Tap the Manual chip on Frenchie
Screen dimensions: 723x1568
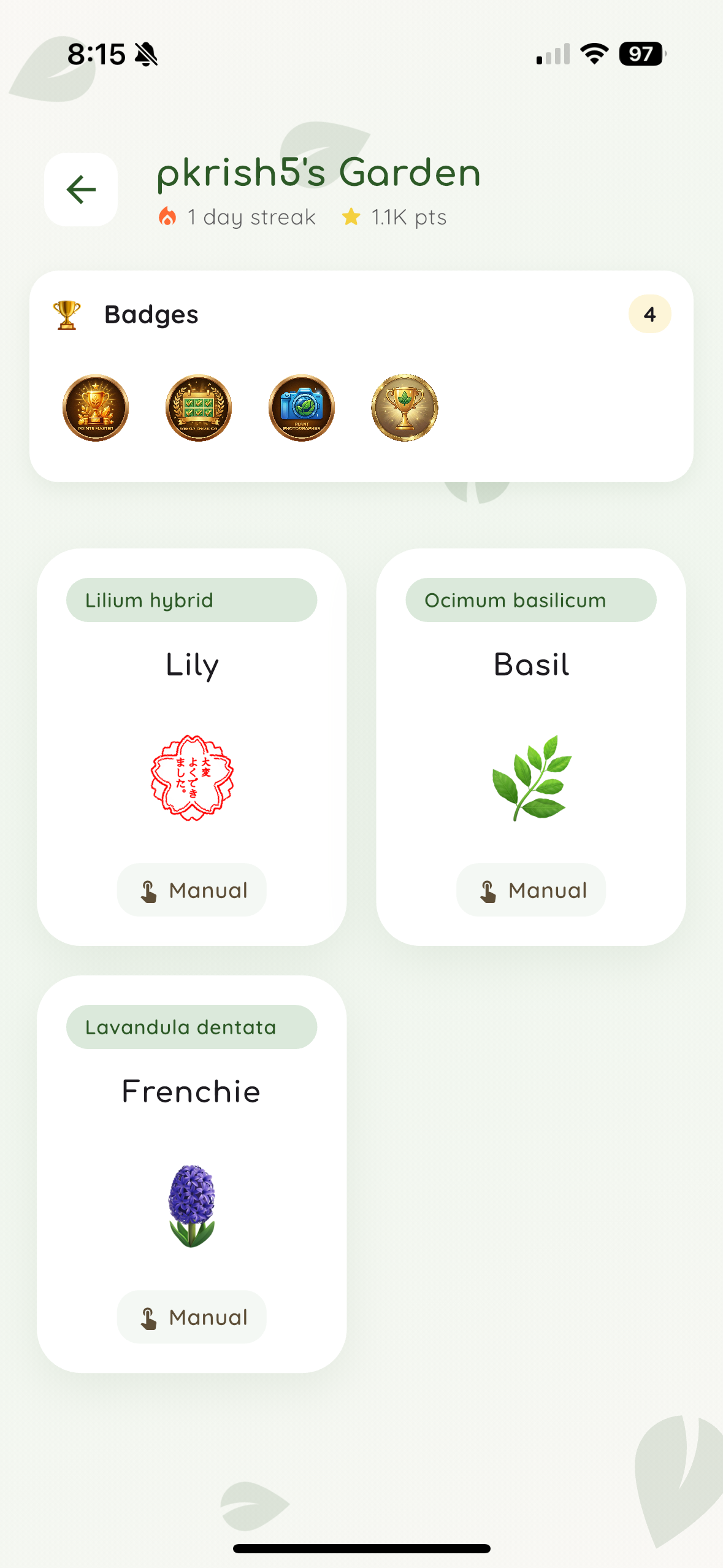(x=192, y=1317)
